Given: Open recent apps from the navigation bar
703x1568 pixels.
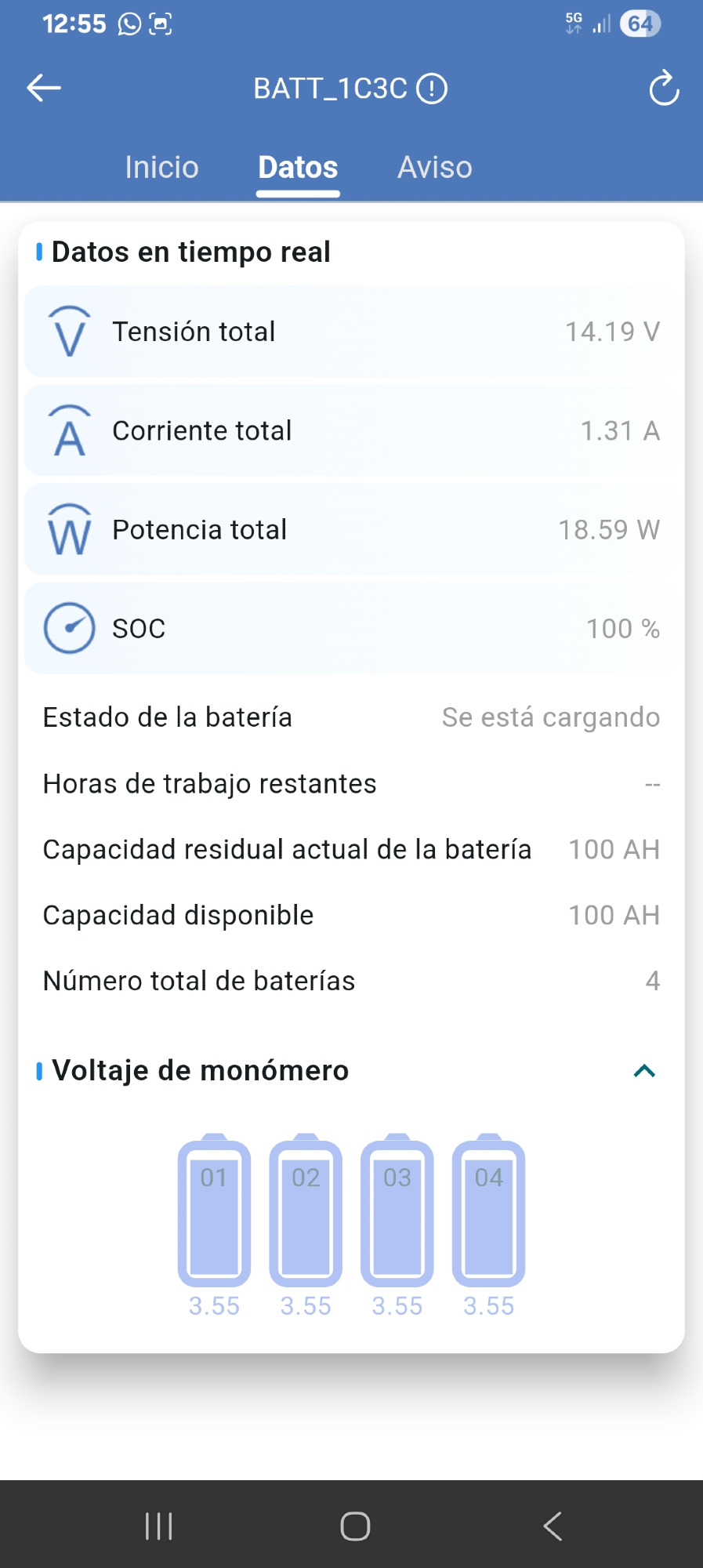Looking at the screenshot, I should (x=159, y=1526).
